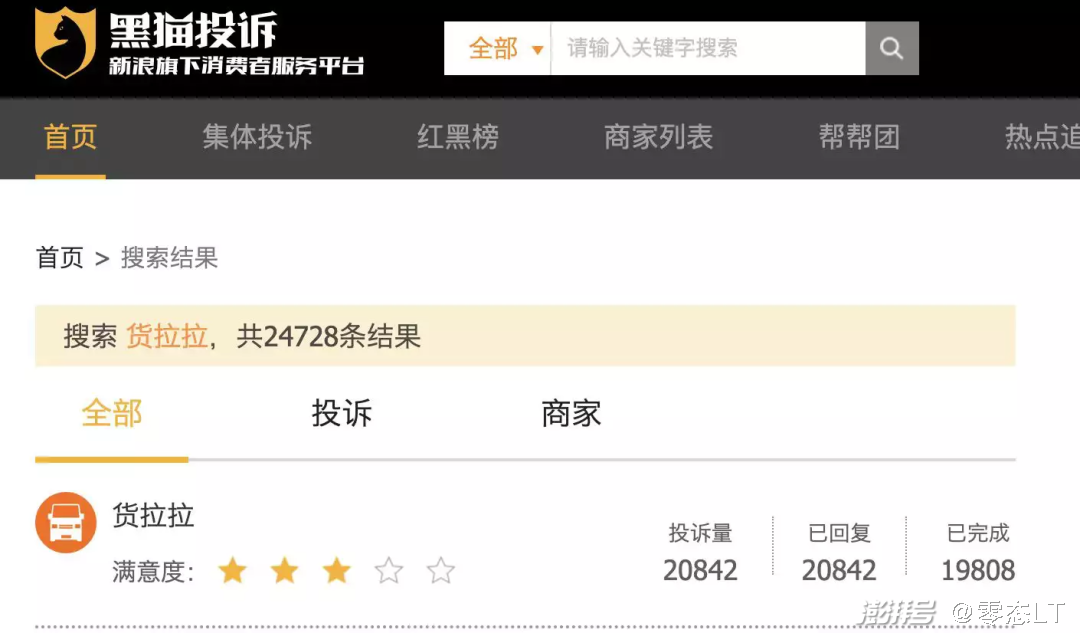Switch to 红黑榜 rankings

pos(457,137)
